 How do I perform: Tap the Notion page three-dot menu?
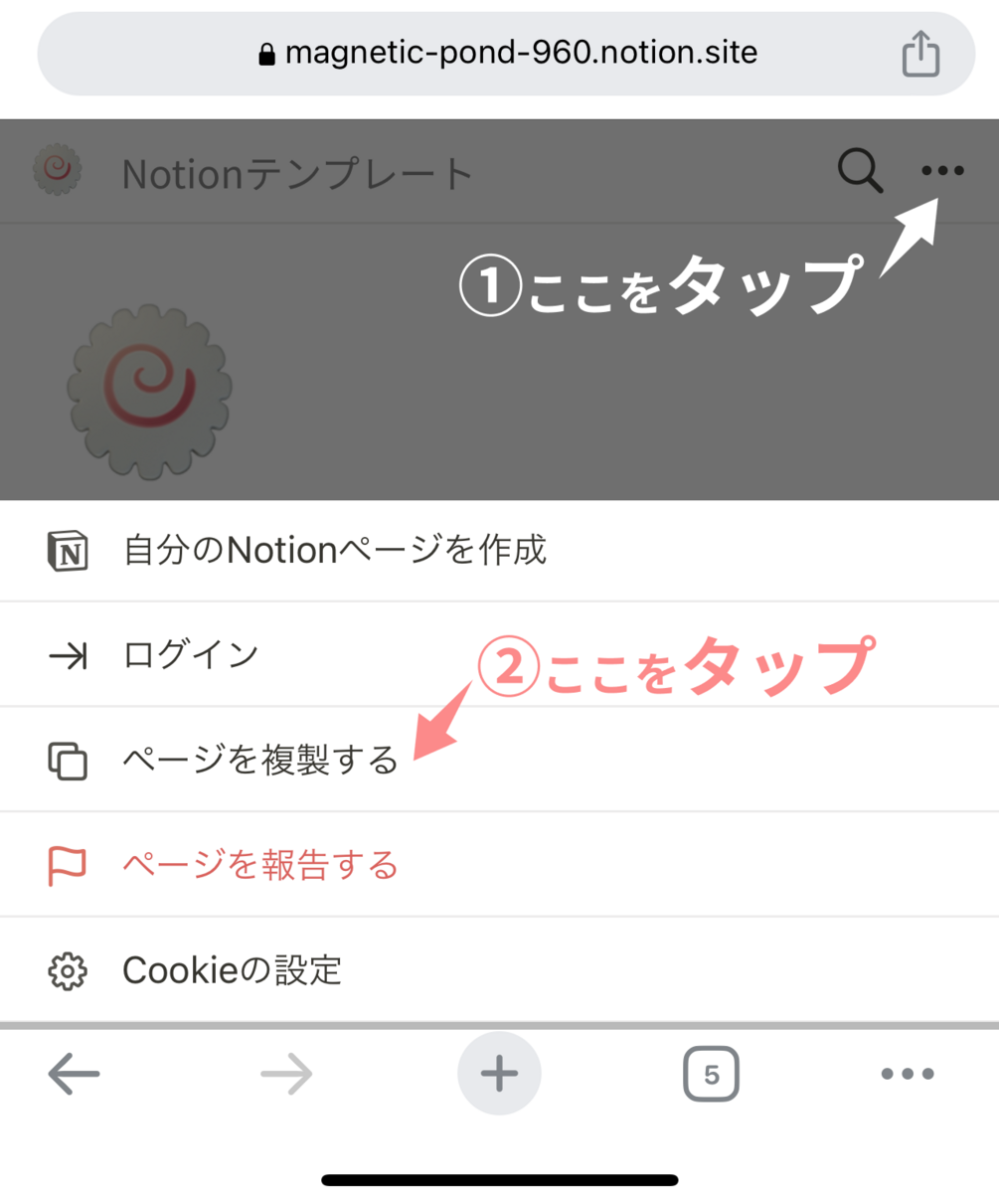click(x=942, y=171)
